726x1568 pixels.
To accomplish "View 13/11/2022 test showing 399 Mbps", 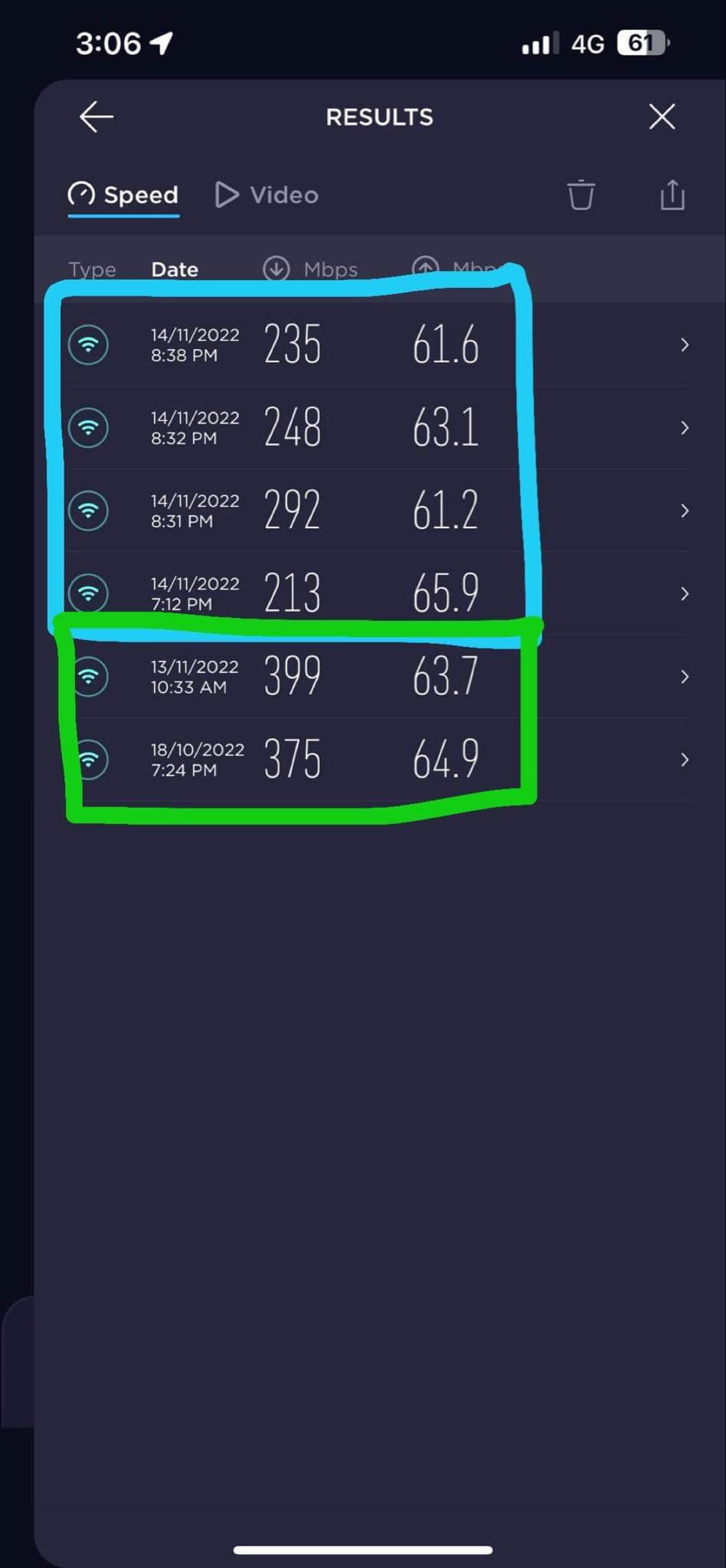I will (379, 676).
